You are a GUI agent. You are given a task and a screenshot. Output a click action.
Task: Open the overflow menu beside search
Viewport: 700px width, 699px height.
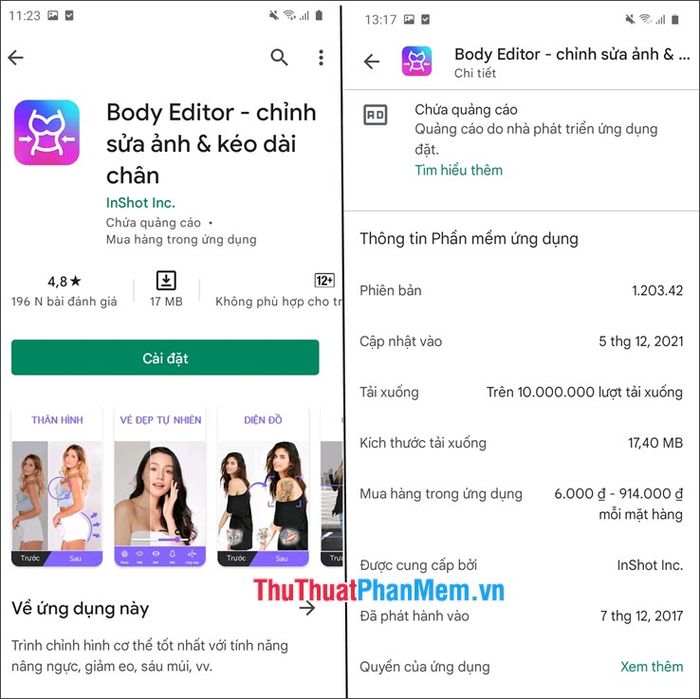[320, 58]
